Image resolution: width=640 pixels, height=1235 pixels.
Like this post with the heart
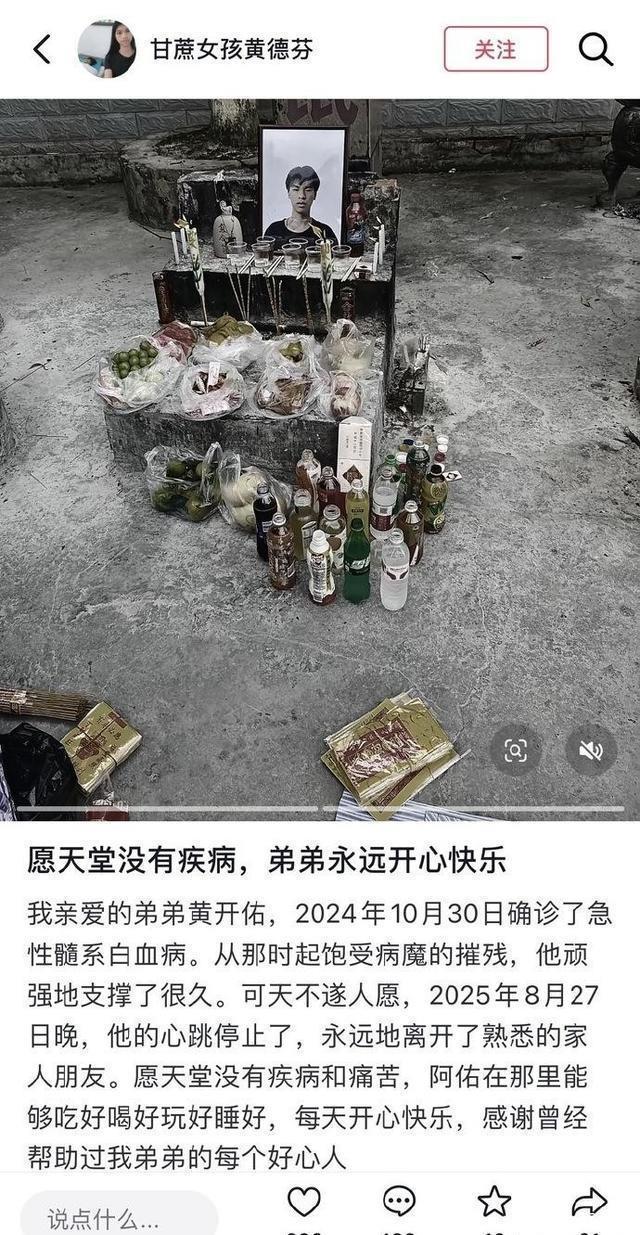pos(304,1201)
